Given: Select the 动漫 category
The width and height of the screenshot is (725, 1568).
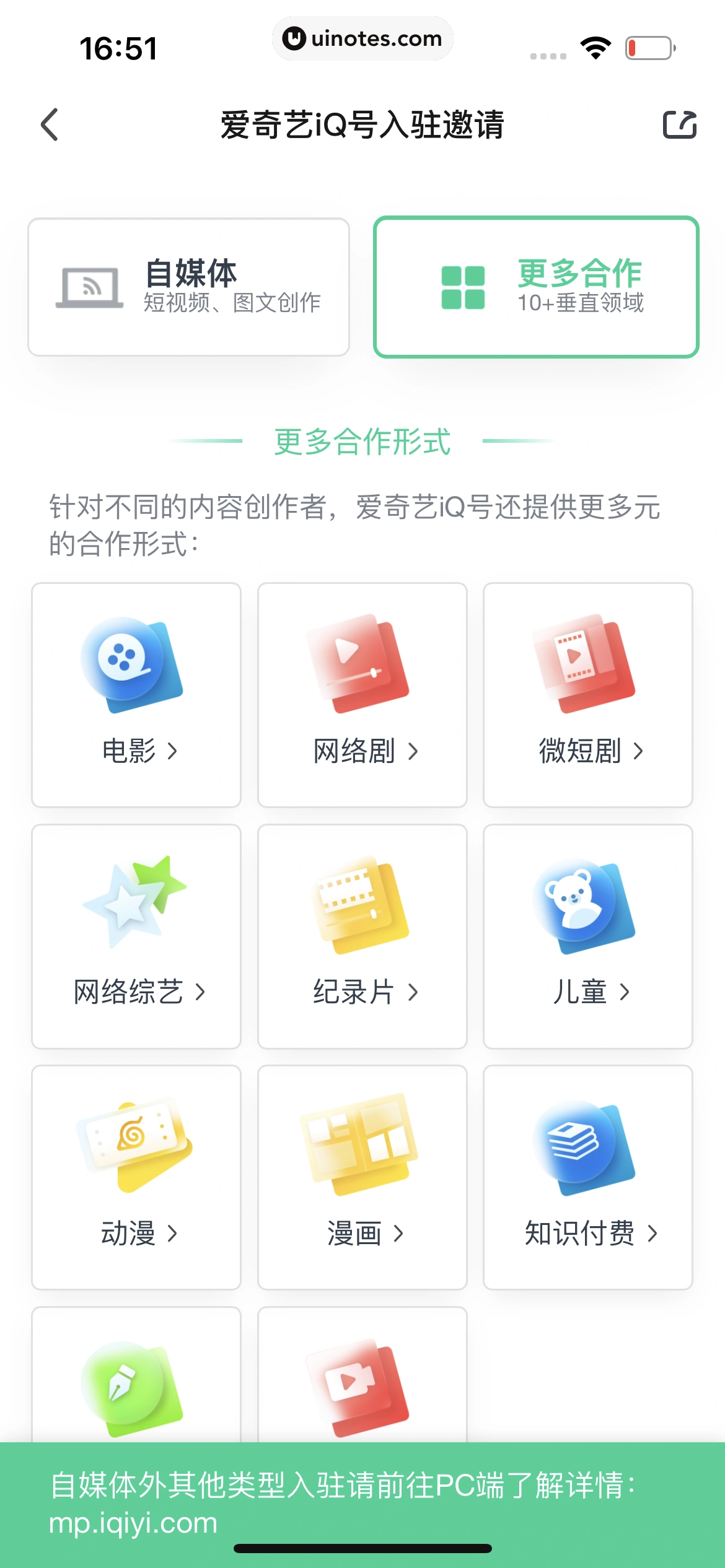Looking at the screenshot, I should click(136, 1177).
